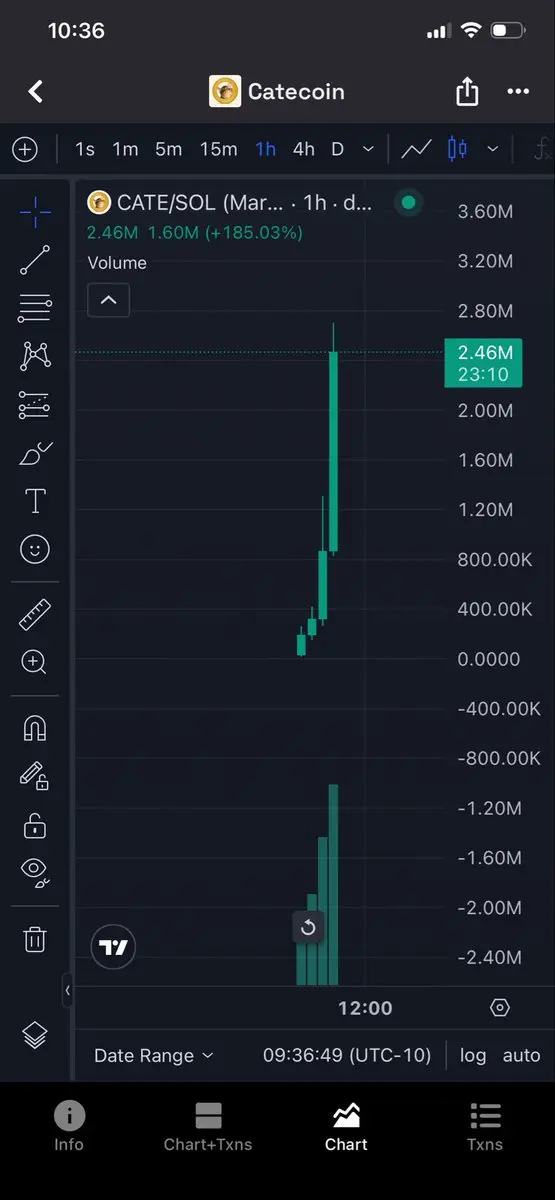Pick the trend line drawing tool
555x1200 pixels.
click(35, 260)
